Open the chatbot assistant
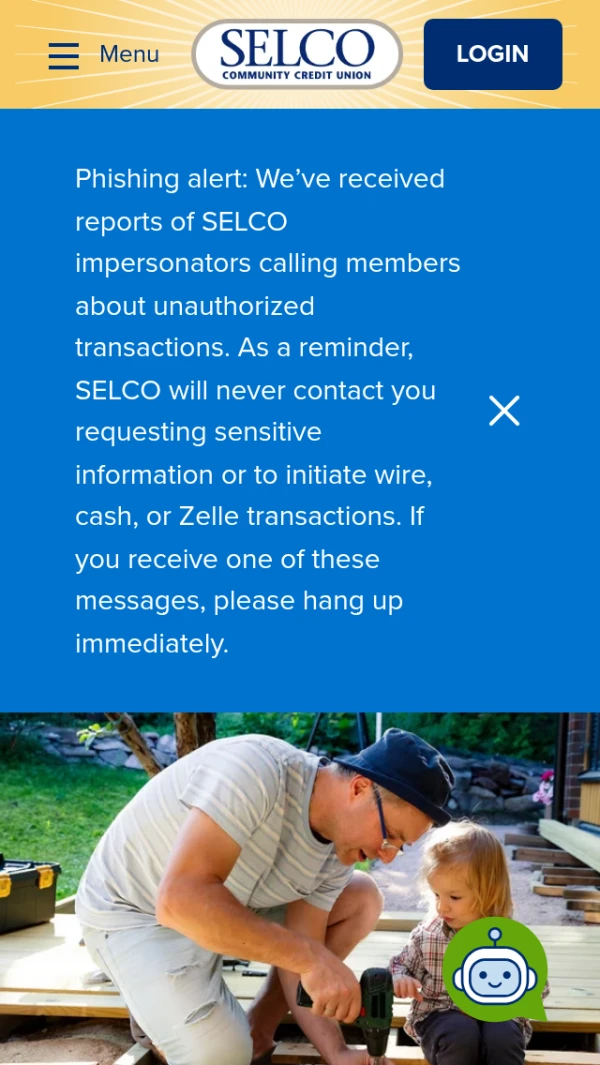The width and height of the screenshot is (600, 1065). pos(495,969)
